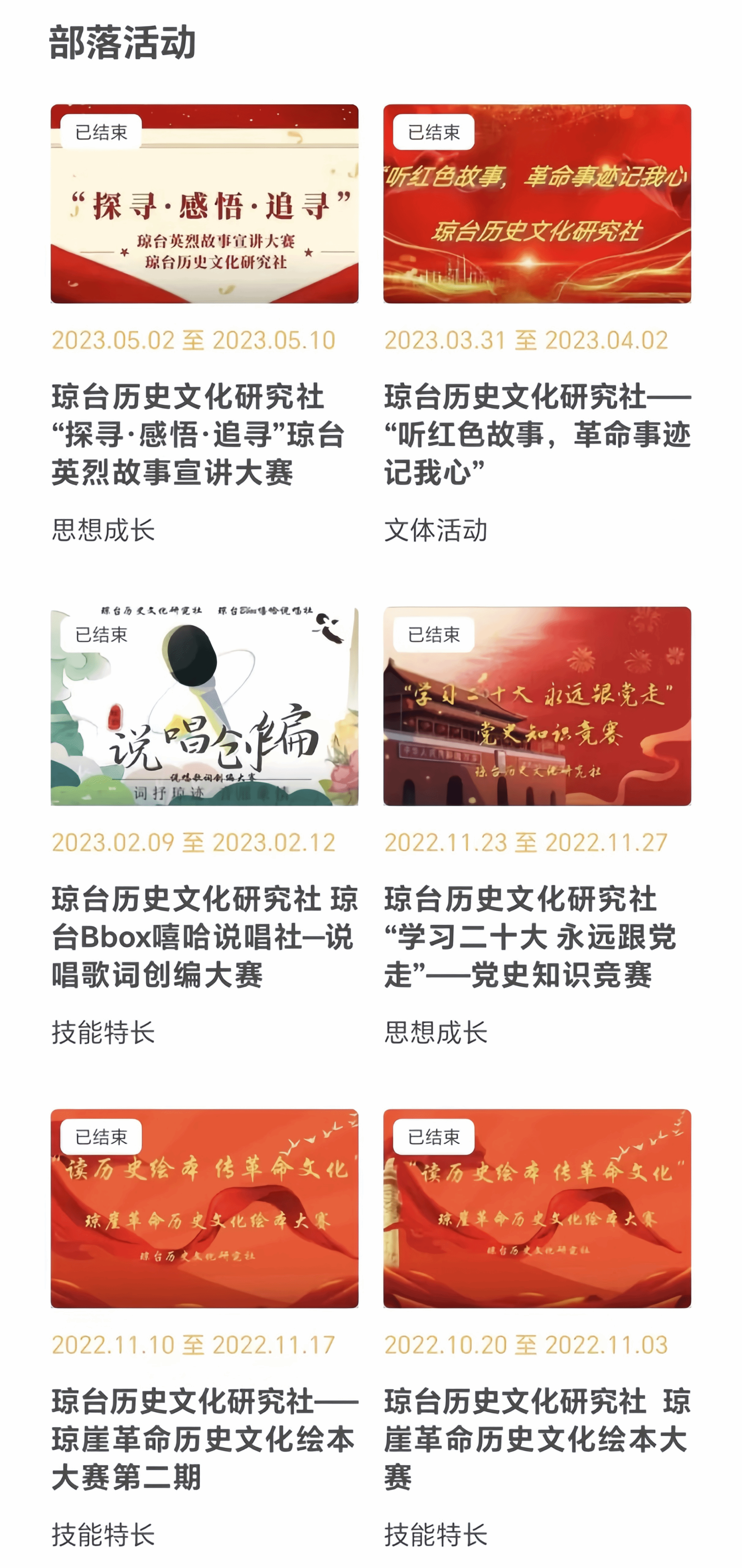The height and width of the screenshot is (1568, 742).
Task: Select the 学习二十大 永远跟党走 党史知识竞赛 card
Action: point(537,706)
